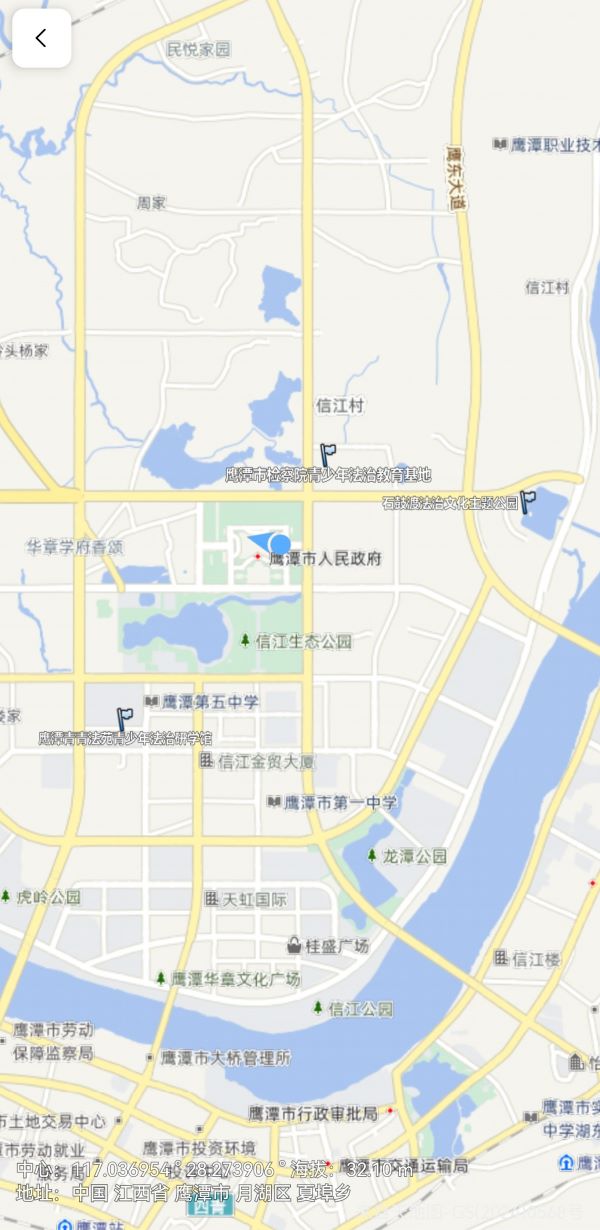Open the flag marker for 鹰潭青青法苑青少年法治研学馆
Image resolution: width=600 pixels, height=1230 pixels.
pos(124,719)
